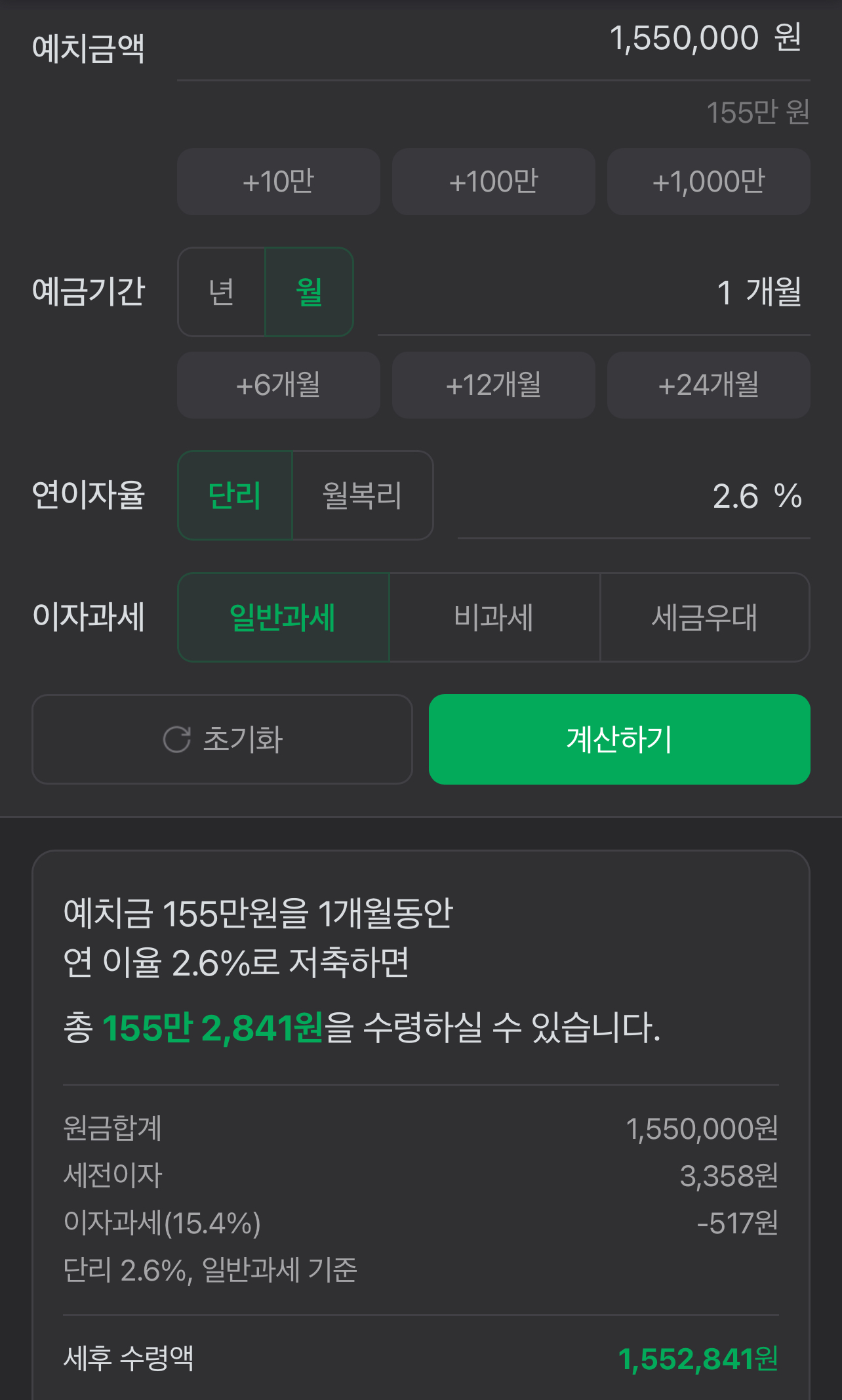Enable 월복리 compound interest mode
Viewport: 842px width, 1400px height.
pyautogui.click(x=361, y=495)
